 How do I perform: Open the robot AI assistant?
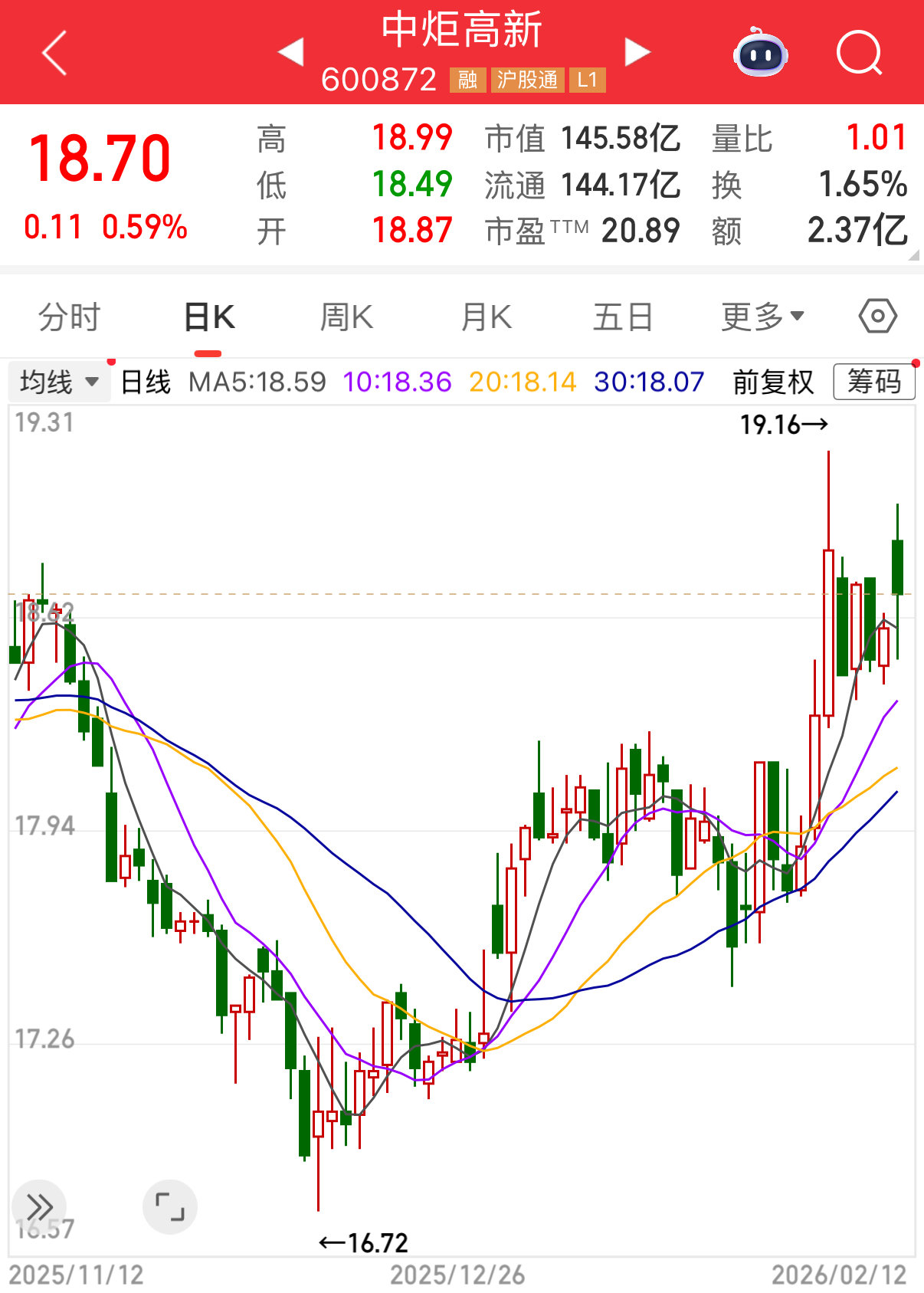pos(760,53)
